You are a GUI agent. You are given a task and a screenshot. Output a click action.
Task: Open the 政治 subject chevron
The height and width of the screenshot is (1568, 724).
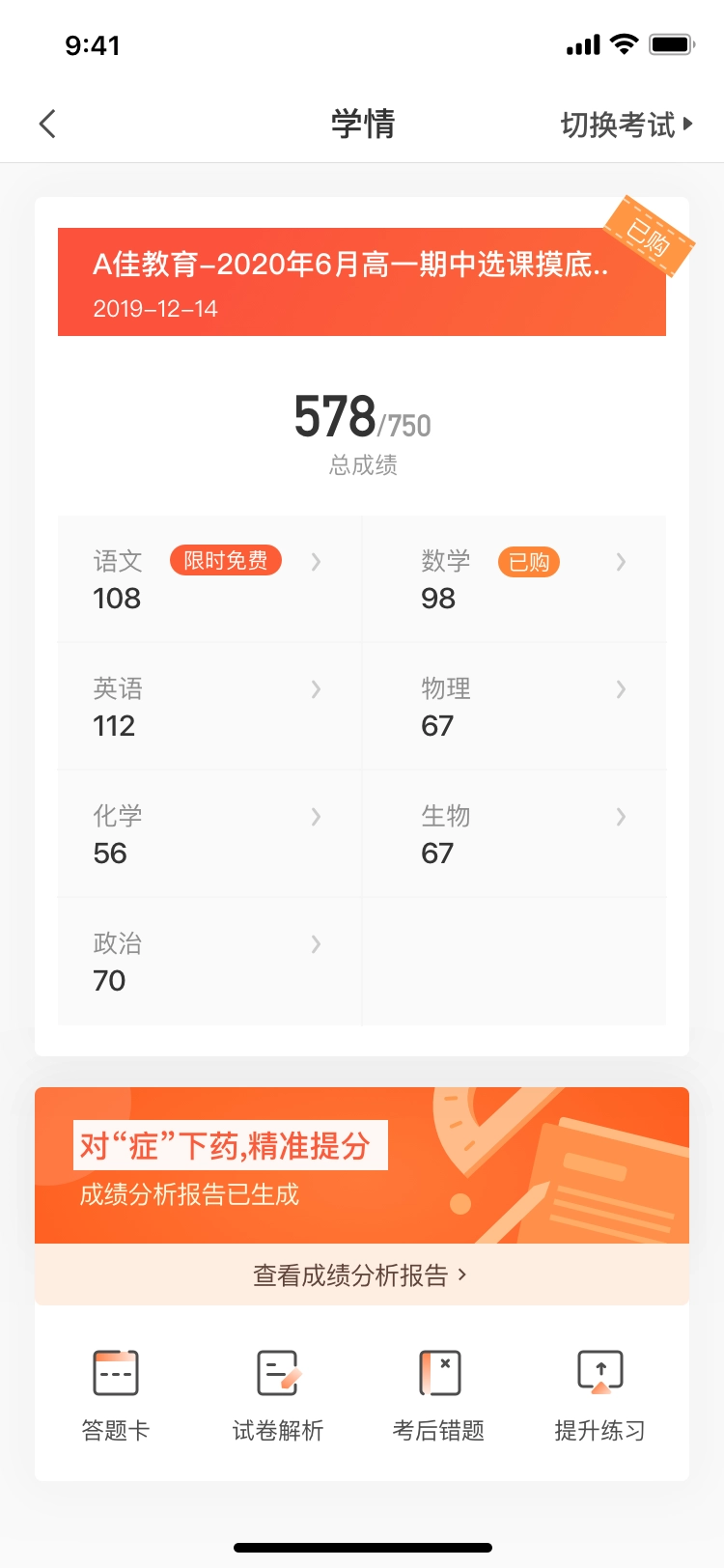[x=317, y=943]
